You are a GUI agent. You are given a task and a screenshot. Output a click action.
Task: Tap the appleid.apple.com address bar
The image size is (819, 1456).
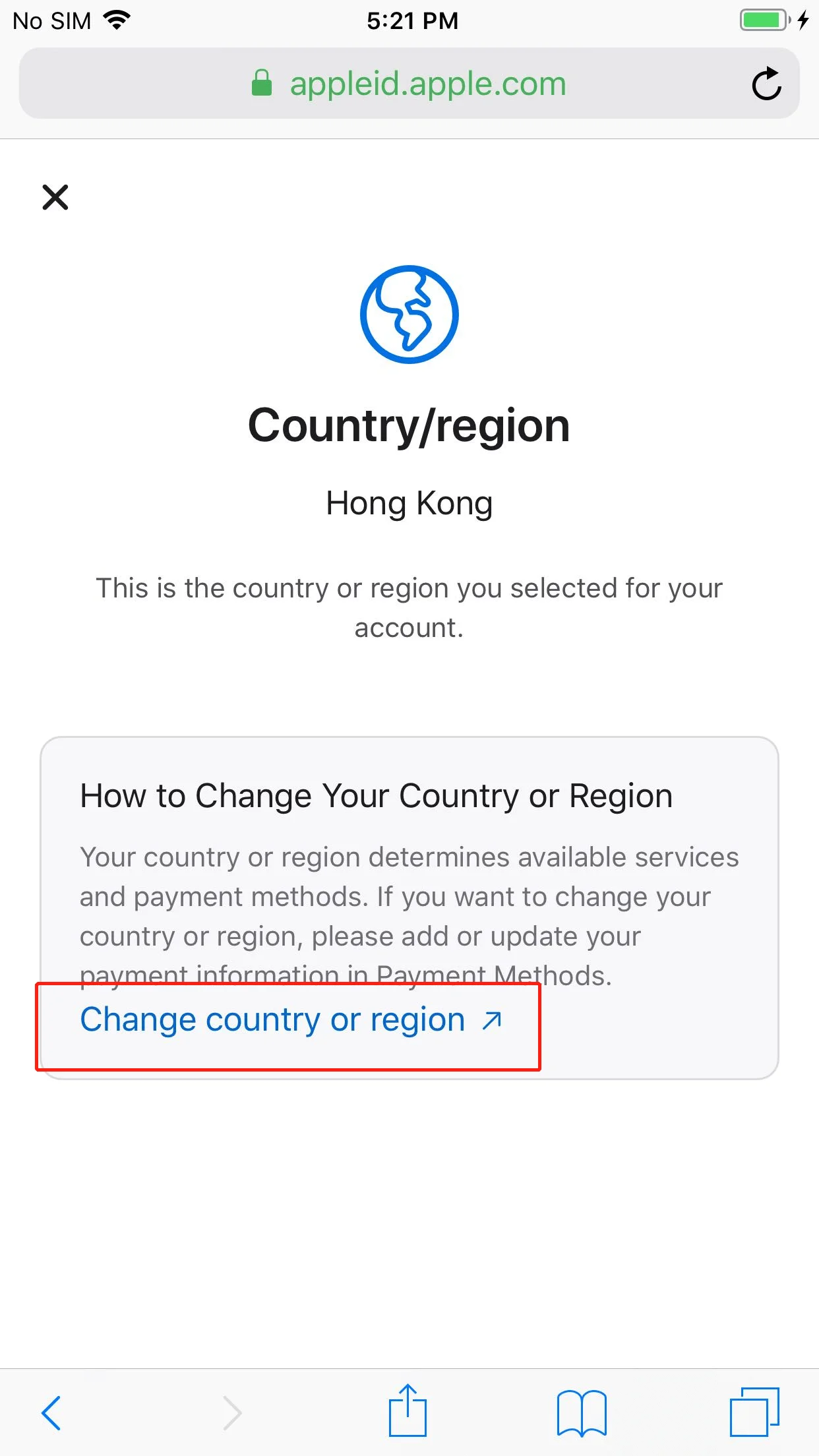[x=409, y=84]
